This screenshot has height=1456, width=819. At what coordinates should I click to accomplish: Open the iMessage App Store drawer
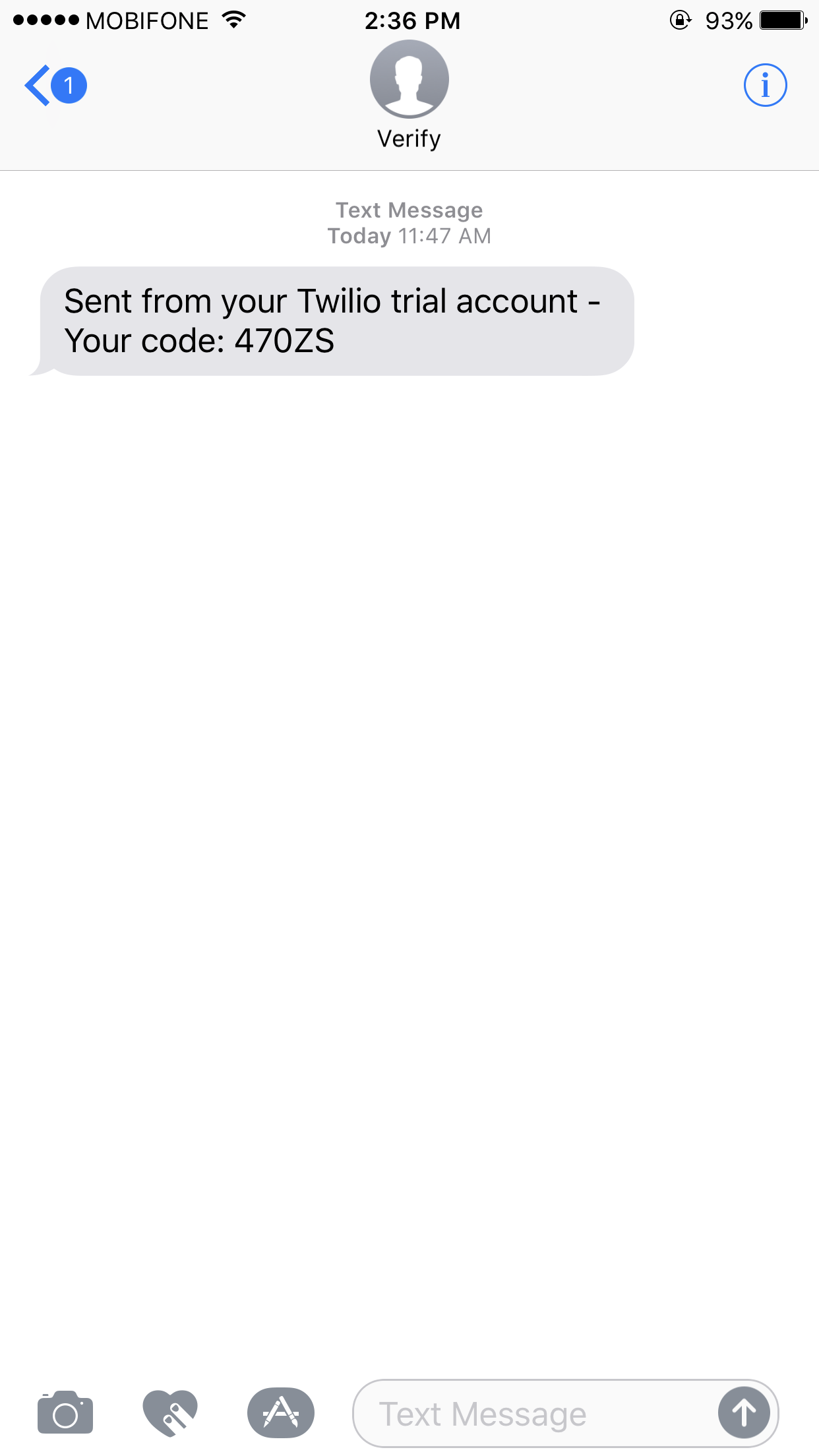(281, 1413)
